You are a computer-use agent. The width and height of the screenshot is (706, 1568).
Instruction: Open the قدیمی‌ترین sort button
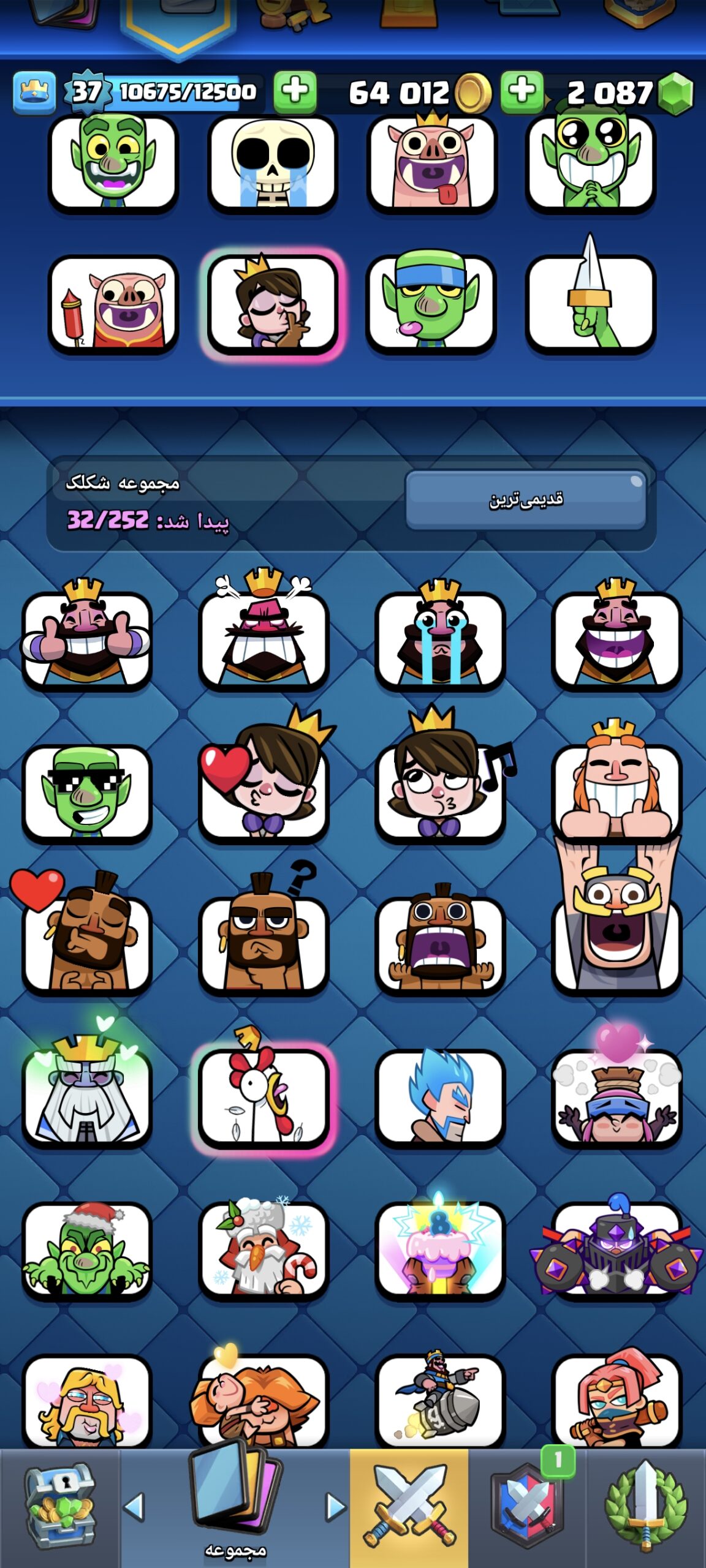(526, 500)
